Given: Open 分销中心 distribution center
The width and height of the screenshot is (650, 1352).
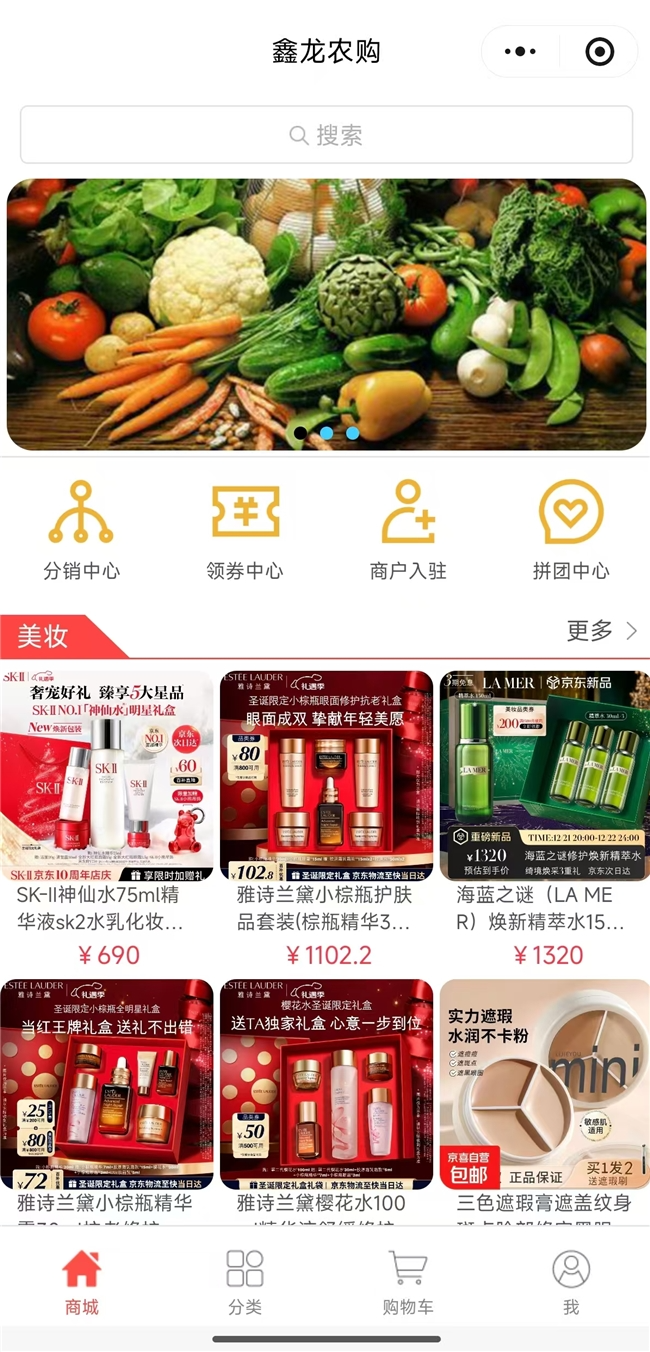Looking at the screenshot, I should [81, 530].
